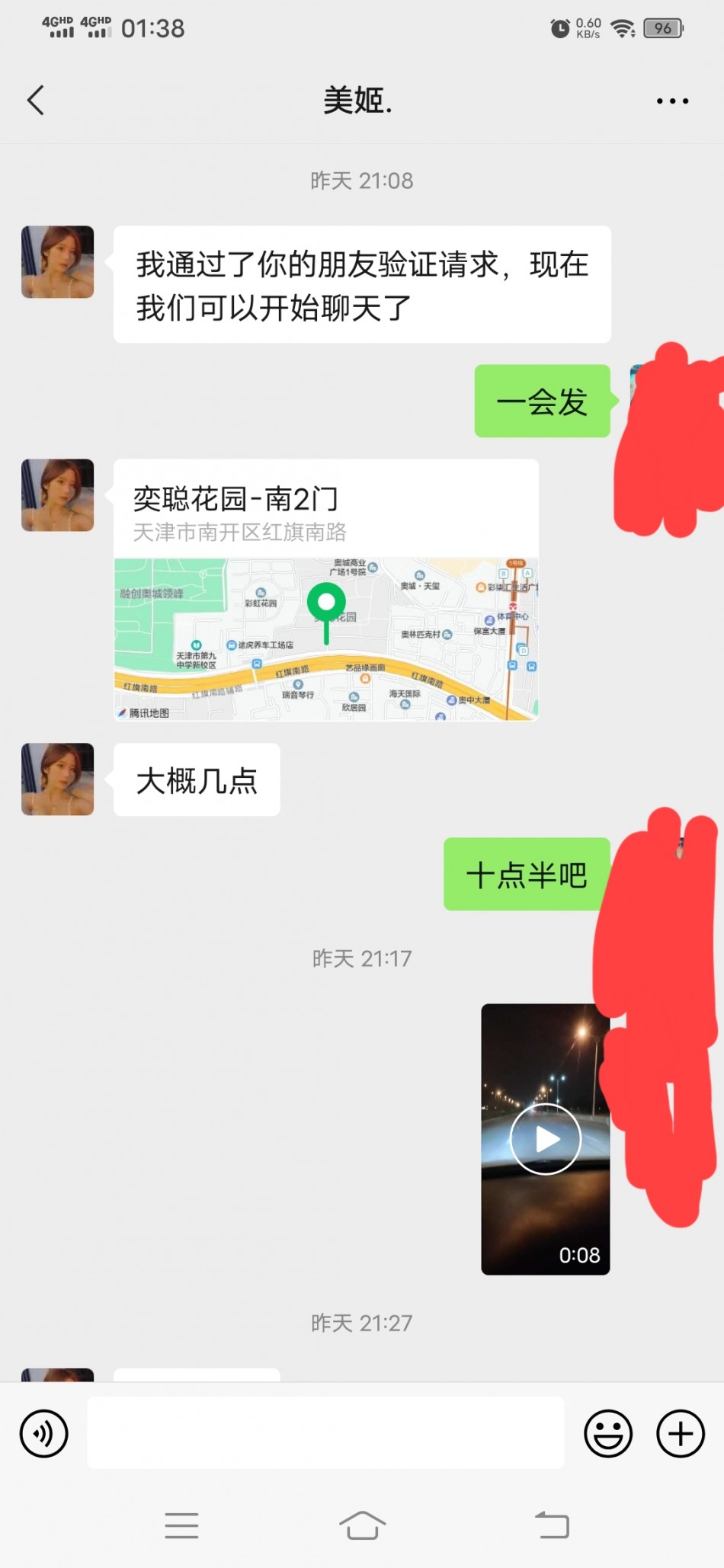Open the emoji picker
Viewport: 724px width, 1568px height.
608,1433
